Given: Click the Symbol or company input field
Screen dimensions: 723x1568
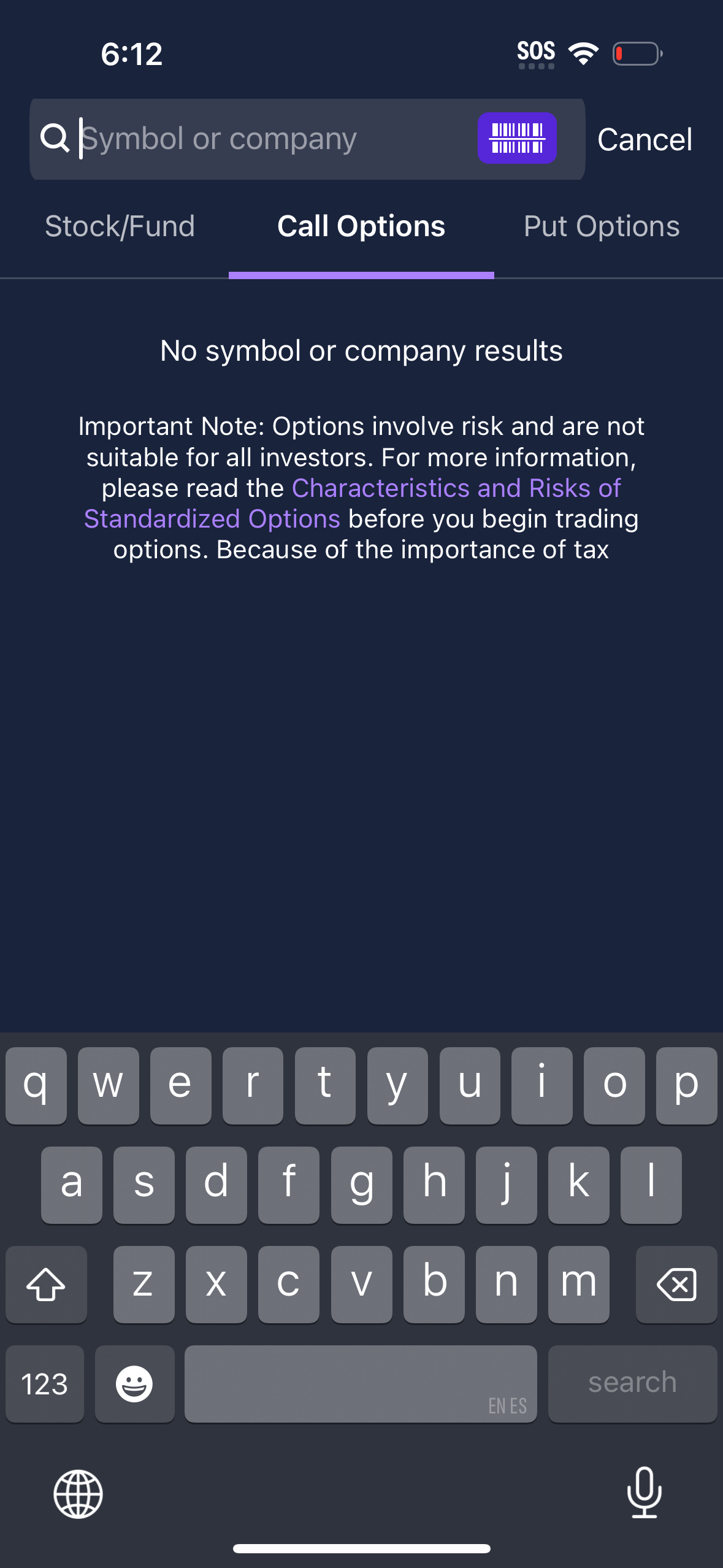Looking at the screenshot, I should click(x=245, y=138).
